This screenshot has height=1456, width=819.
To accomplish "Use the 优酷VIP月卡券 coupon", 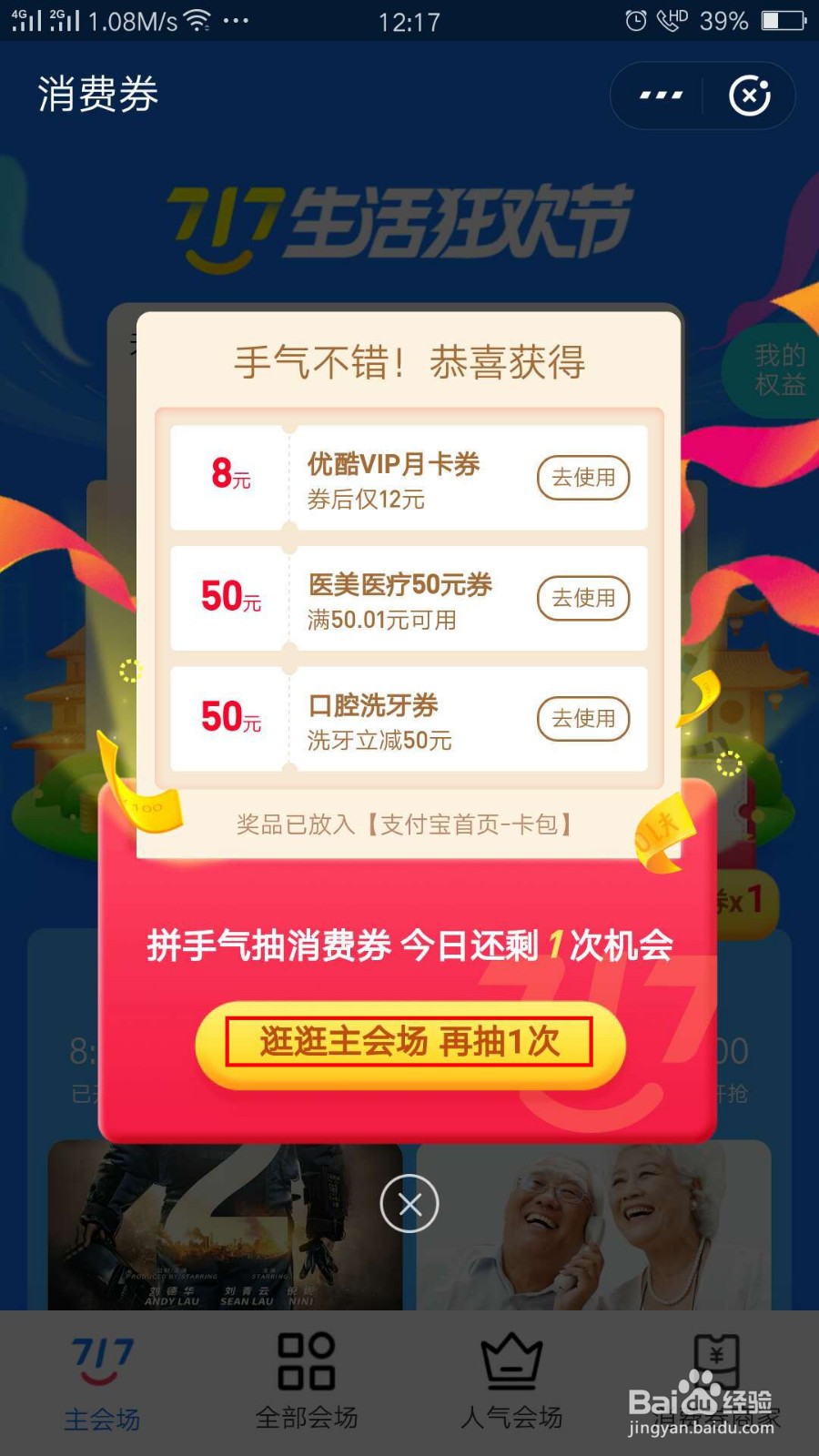I will pyautogui.click(x=583, y=477).
